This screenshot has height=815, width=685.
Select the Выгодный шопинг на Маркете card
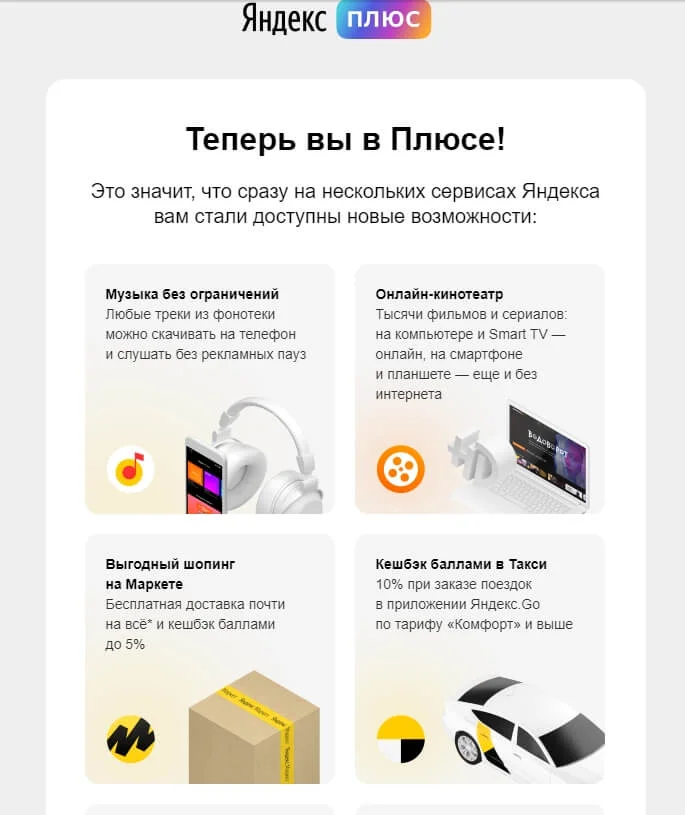coord(210,659)
